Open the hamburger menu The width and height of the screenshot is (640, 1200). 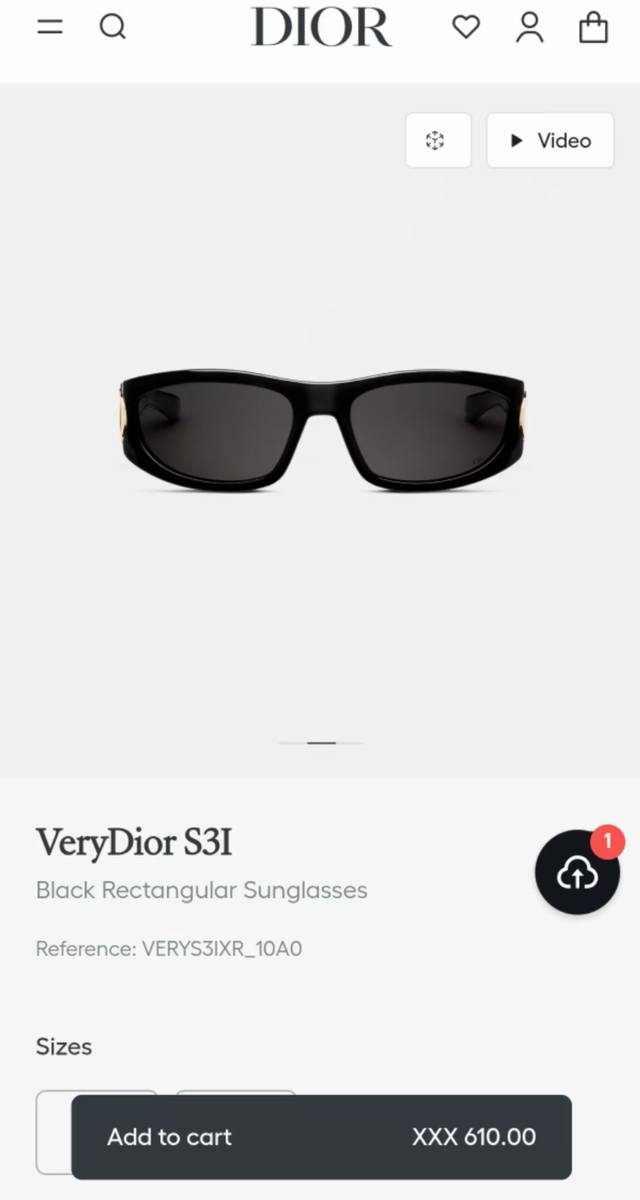(x=50, y=27)
